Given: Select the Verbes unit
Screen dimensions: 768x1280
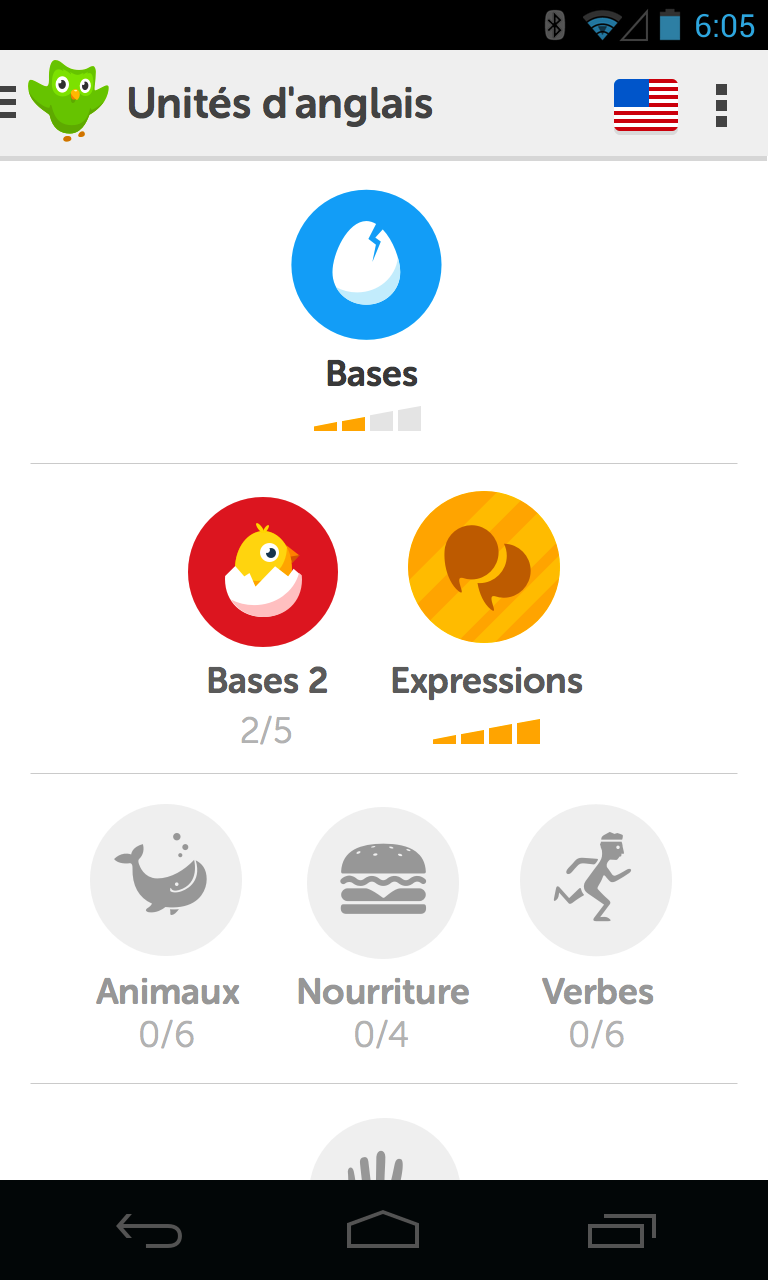Looking at the screenshot, I should [x=596, y=880].
